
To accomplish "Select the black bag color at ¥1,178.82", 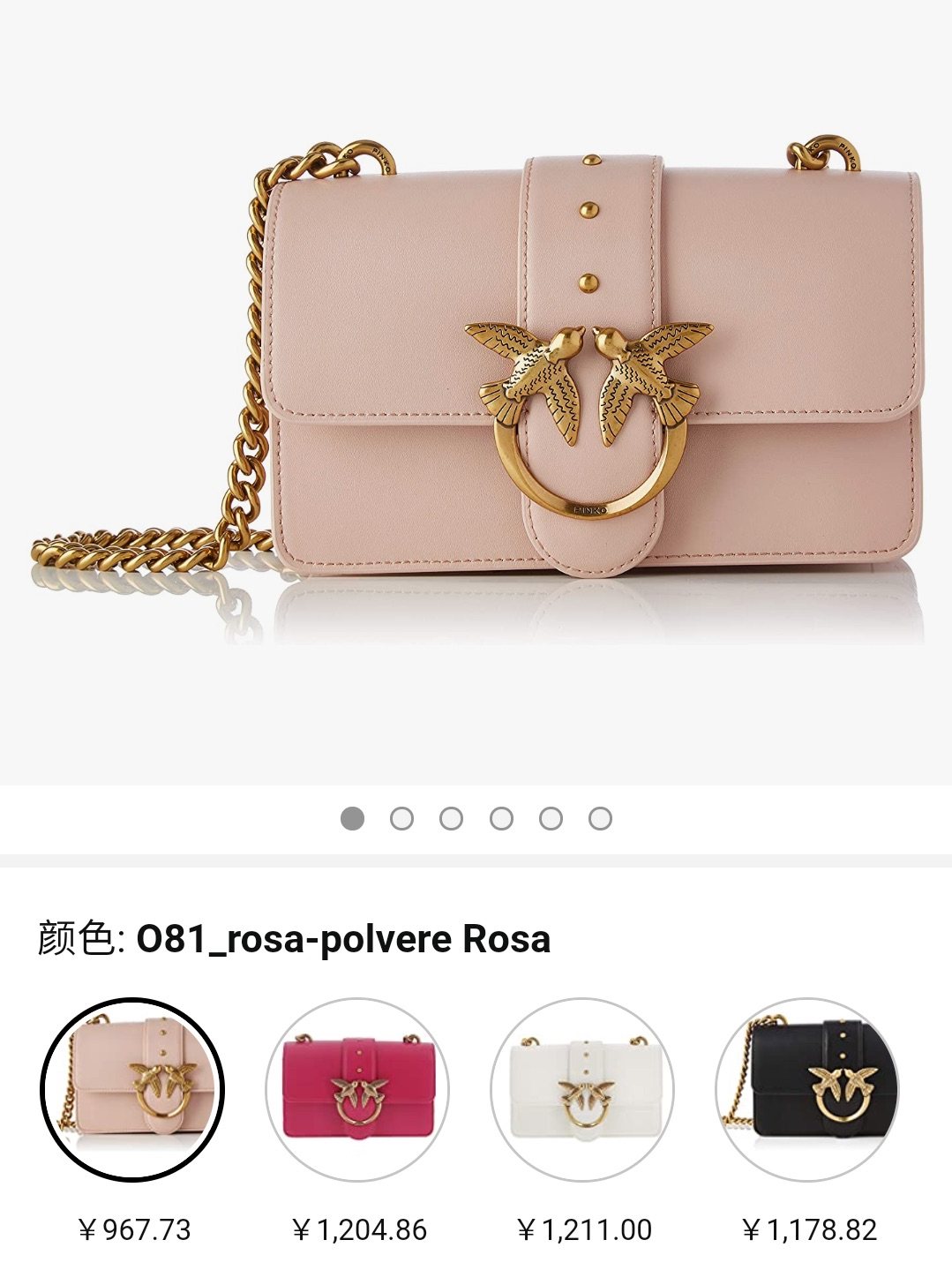I will click(x=806, y=1089).
